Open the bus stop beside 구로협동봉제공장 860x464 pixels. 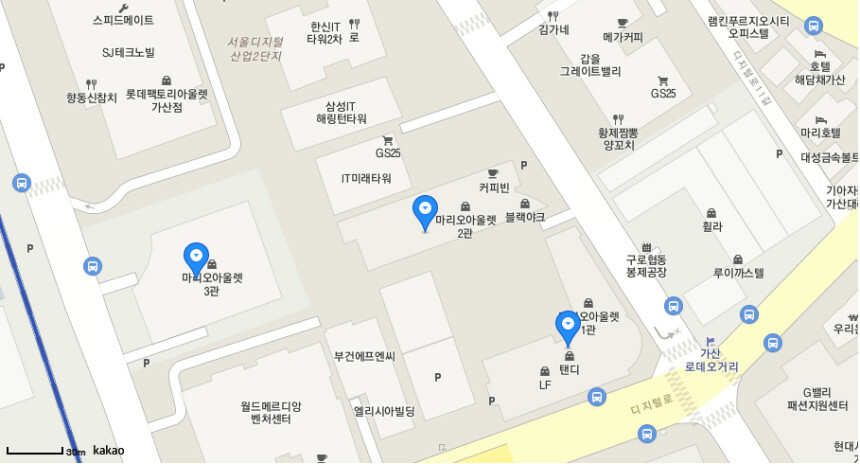click(x=674, y=305)
